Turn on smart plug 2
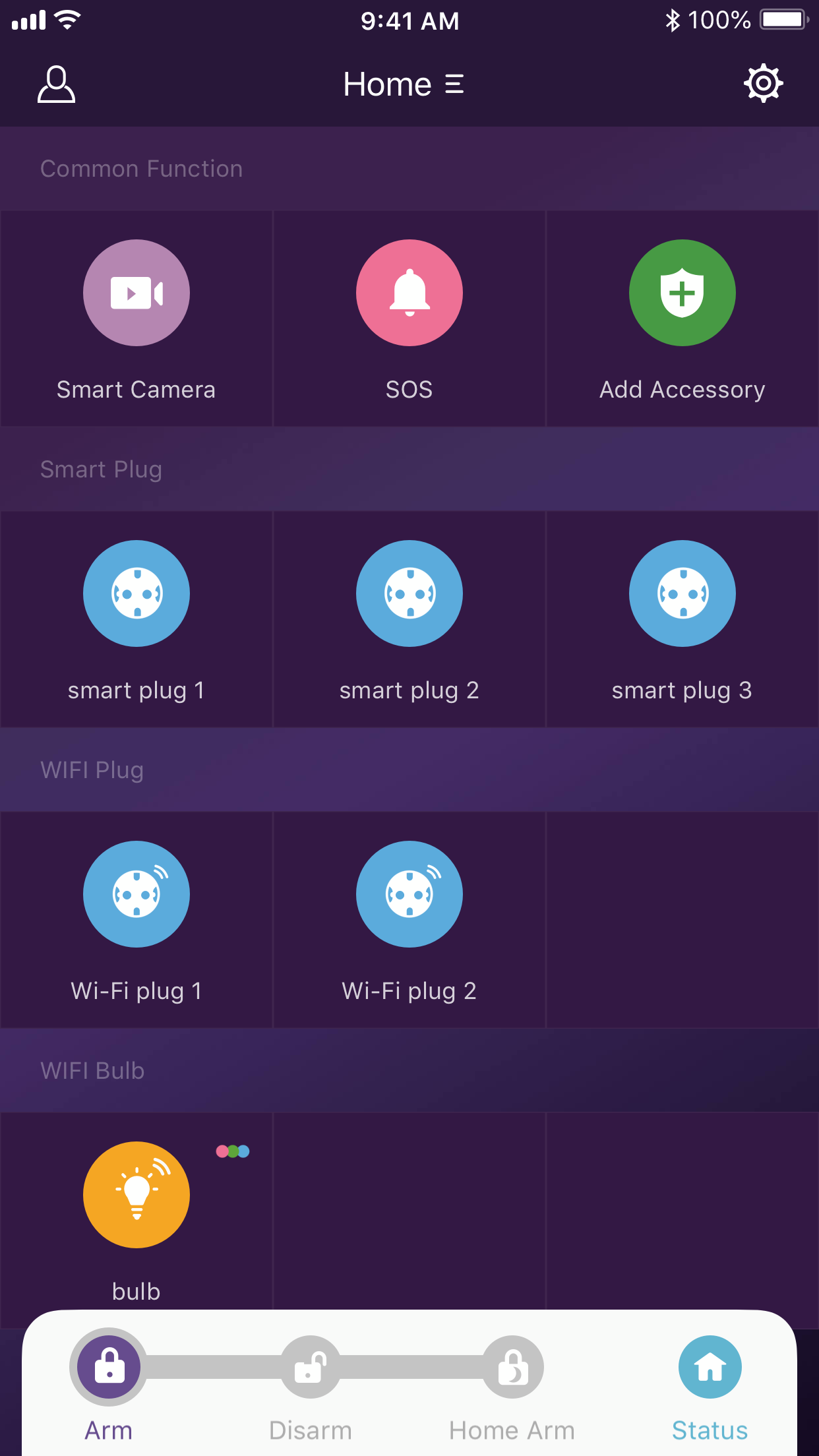 (x=409, y=593)
